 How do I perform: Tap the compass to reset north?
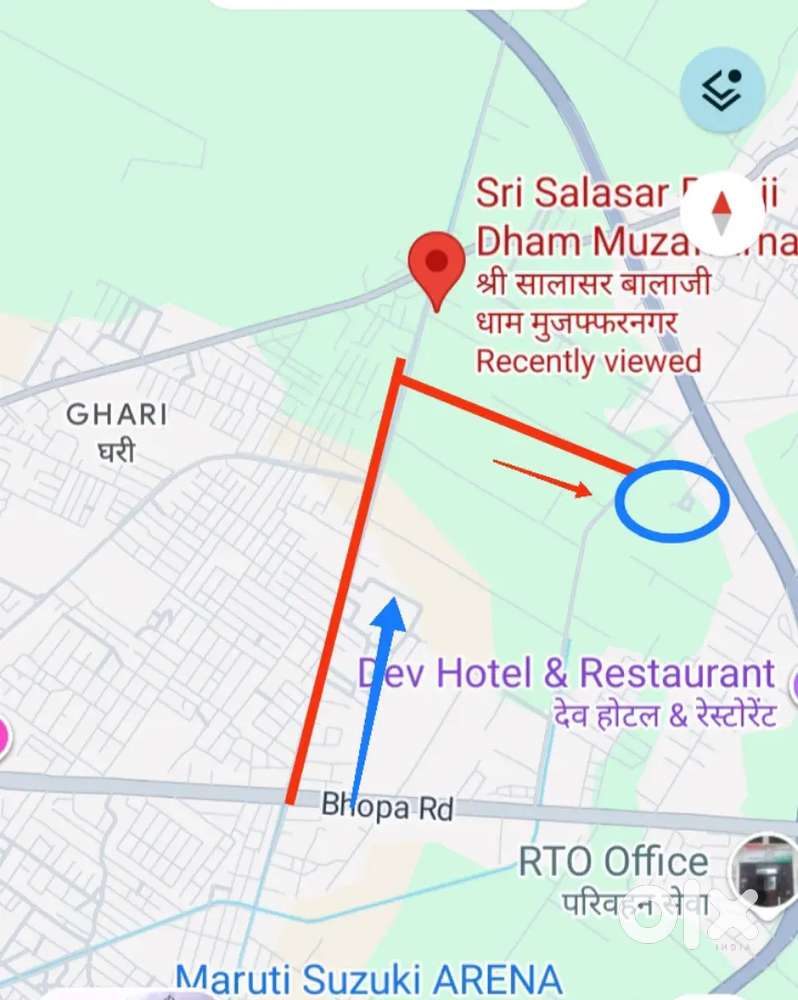pos(722,212)
